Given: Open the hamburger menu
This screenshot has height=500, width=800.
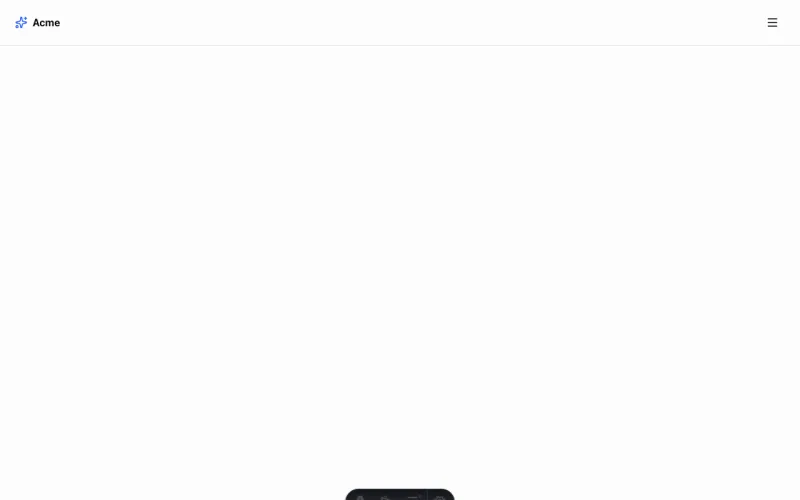Looking at the screenshot, I should [x=772, y=22].
